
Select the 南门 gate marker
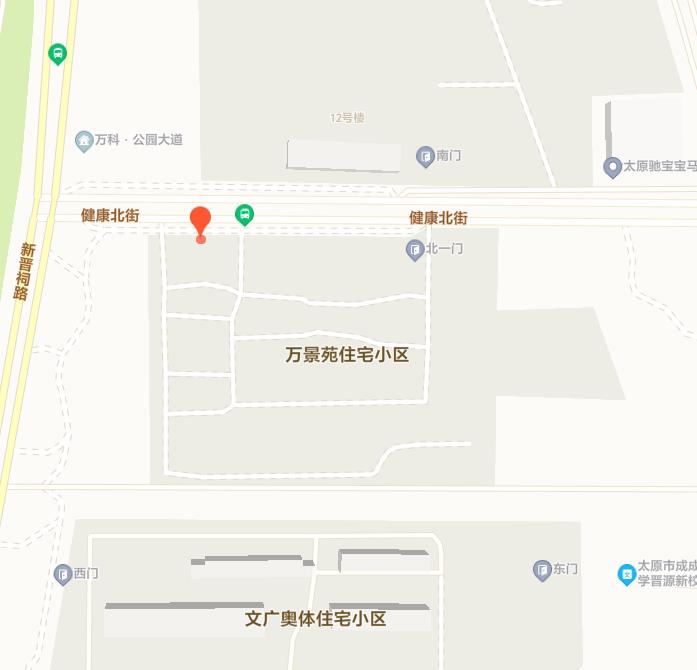[x=424, y=156]
